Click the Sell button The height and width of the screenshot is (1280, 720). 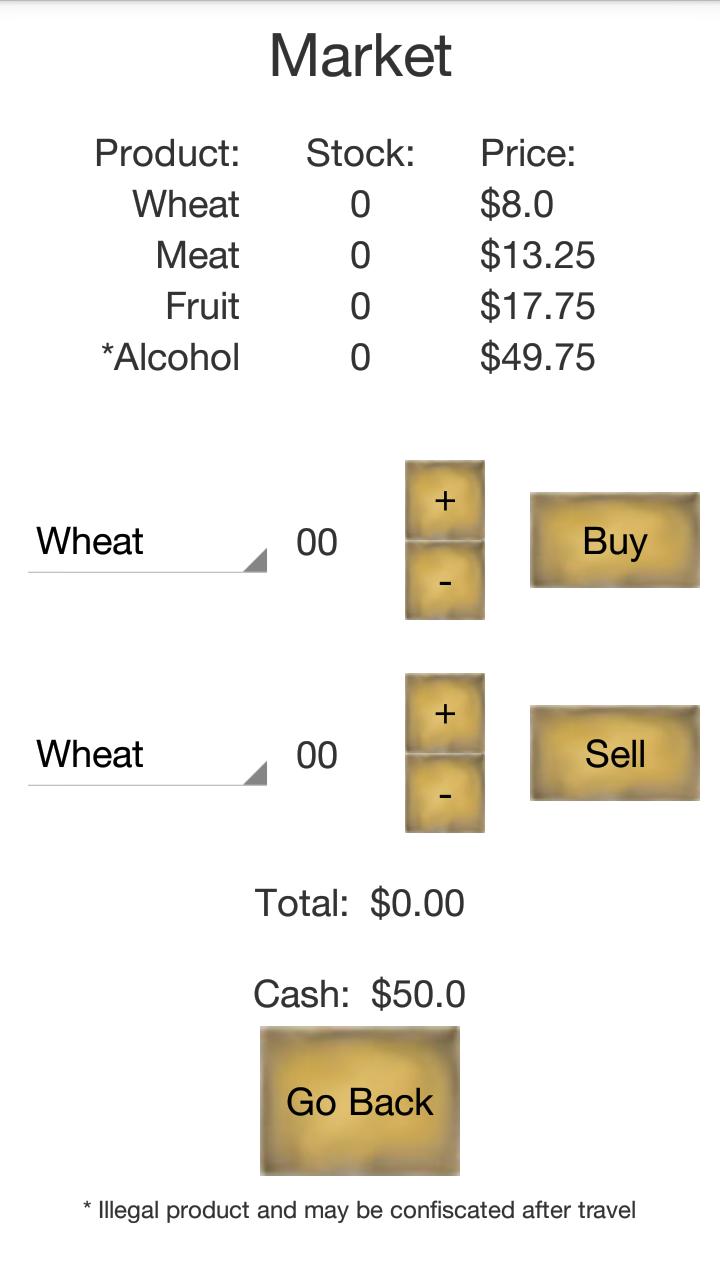click(x=614, y=754)
